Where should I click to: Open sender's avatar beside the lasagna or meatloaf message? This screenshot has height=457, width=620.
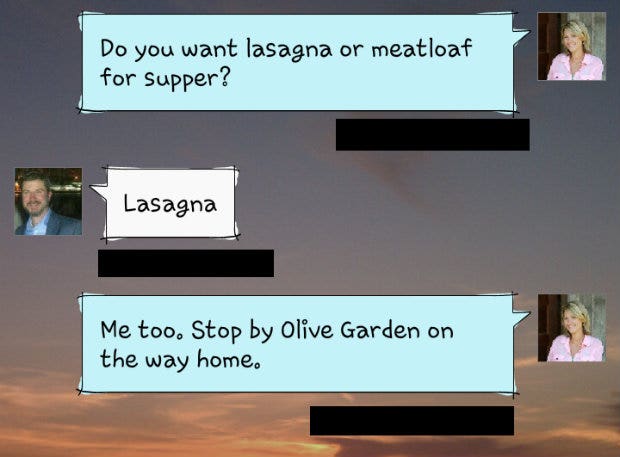pyautogui.click(x=571, y=46)
